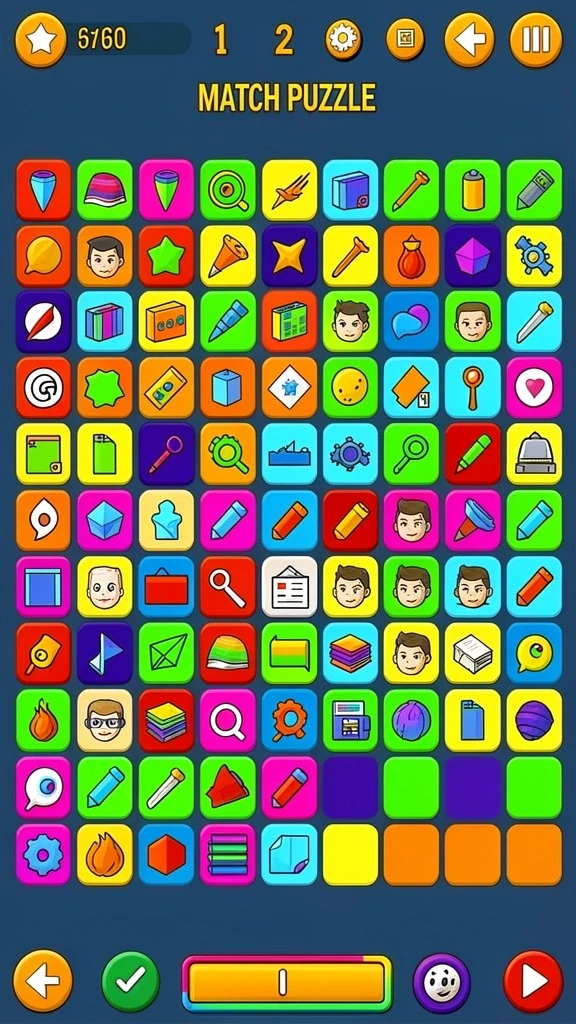Pick the bald face tile on yellow
The height and width of the screenshot is (1024, 576).
tap(105, 587)
